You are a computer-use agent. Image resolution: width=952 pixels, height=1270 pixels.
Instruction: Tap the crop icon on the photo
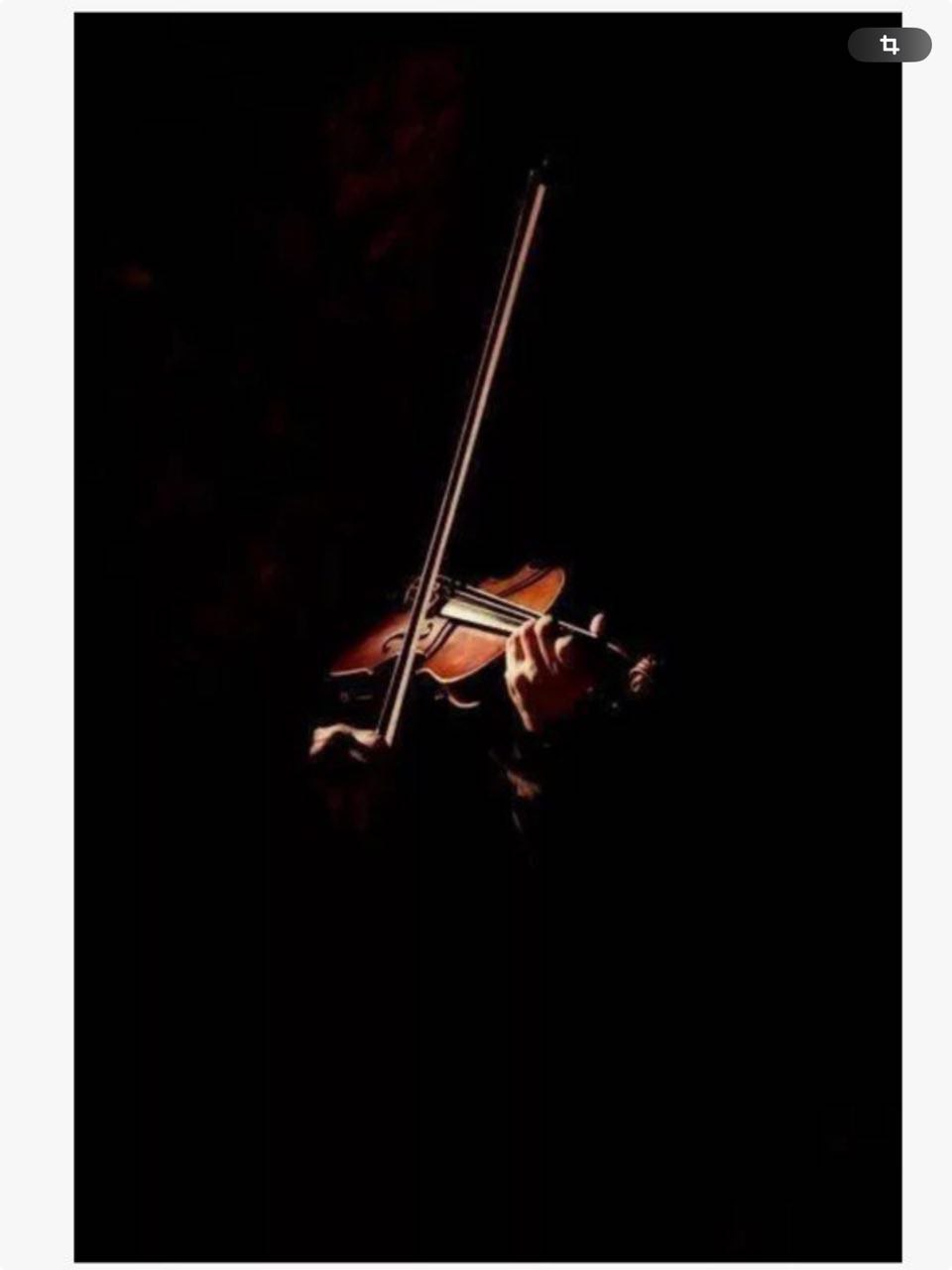pyautogui.click(x=890, y=45)
